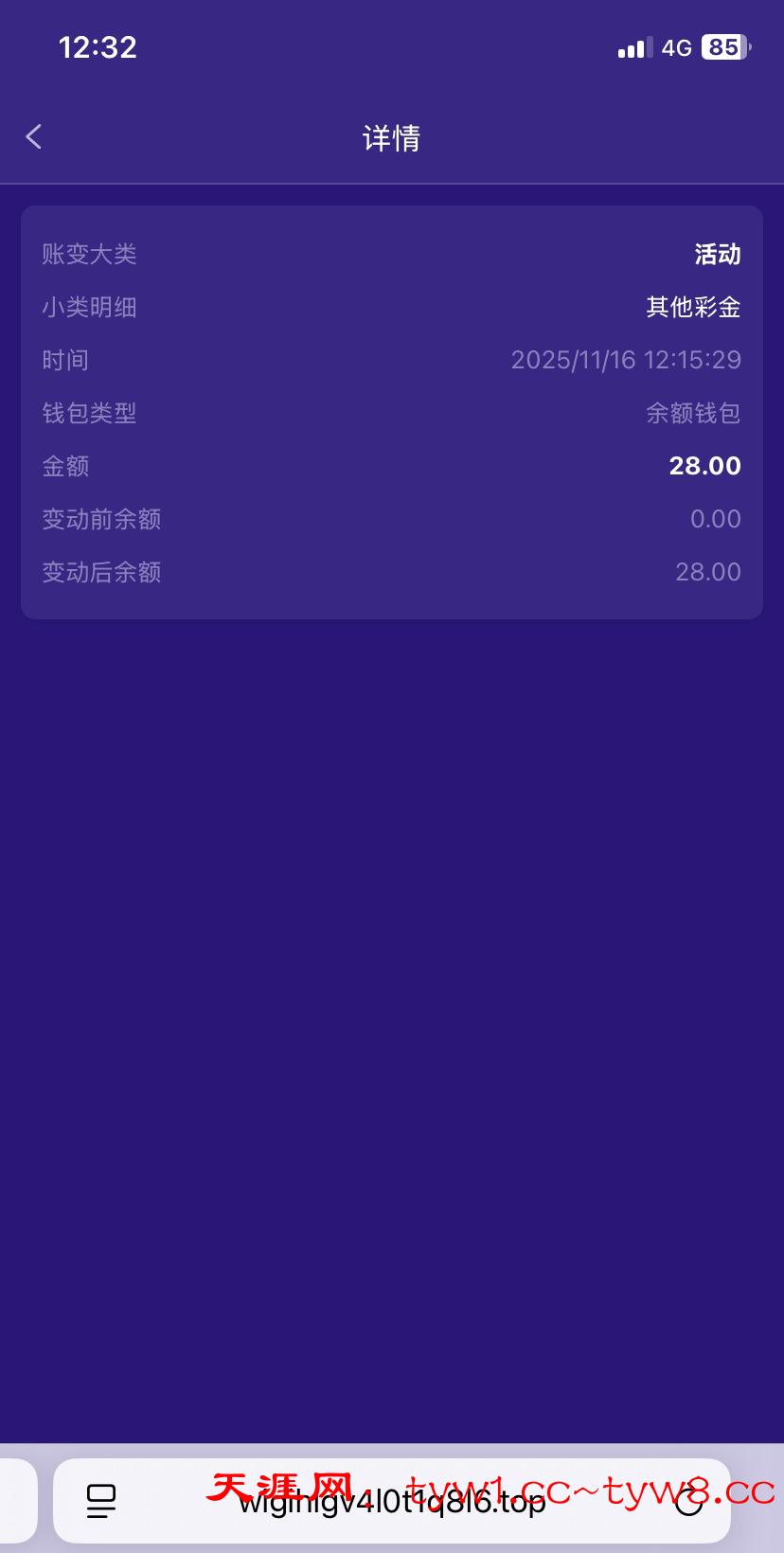Viewport: 784px width, 1553px height.
Task: Go back from the 详情 page
Action: 34,137
